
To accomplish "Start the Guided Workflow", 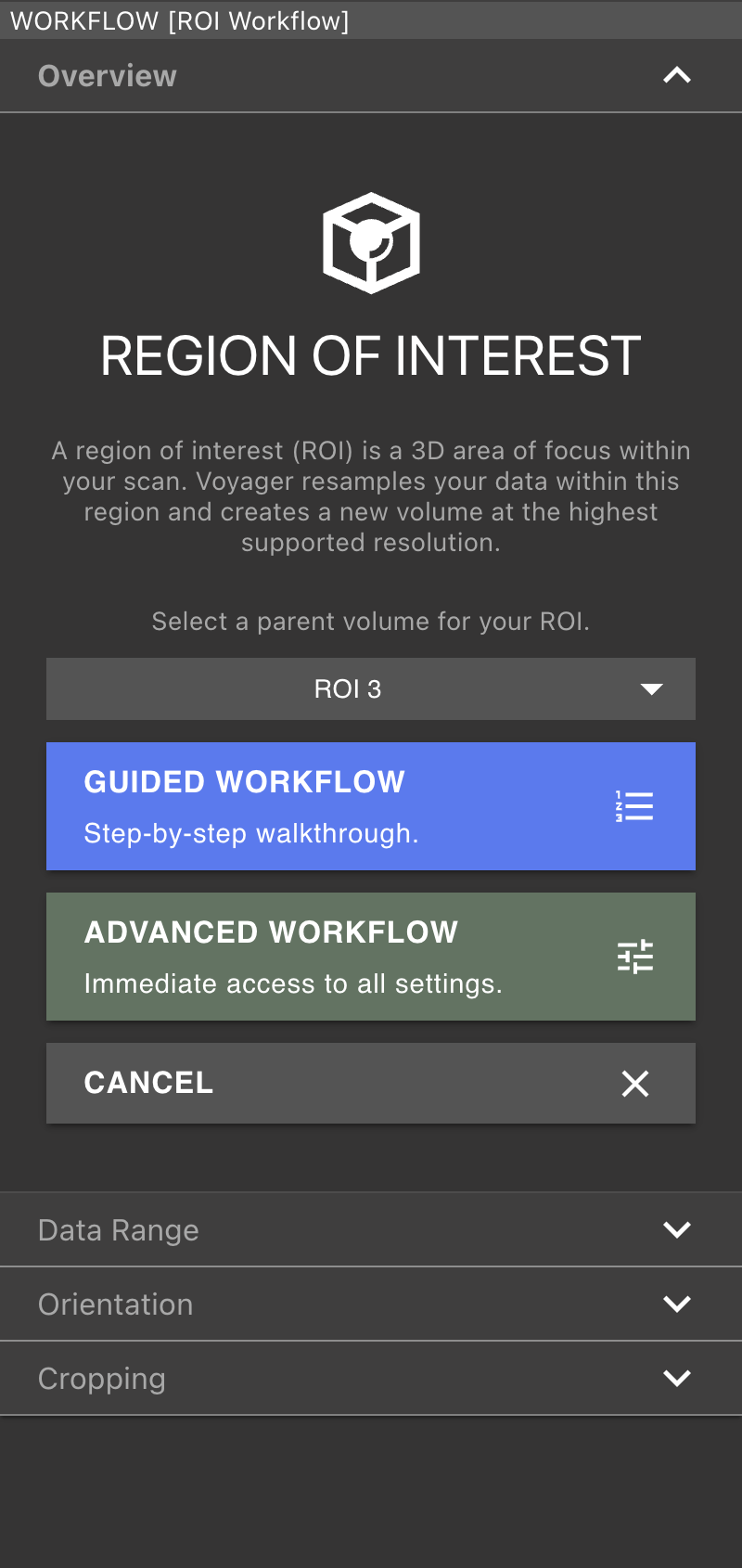I will [x=371, y=806].
